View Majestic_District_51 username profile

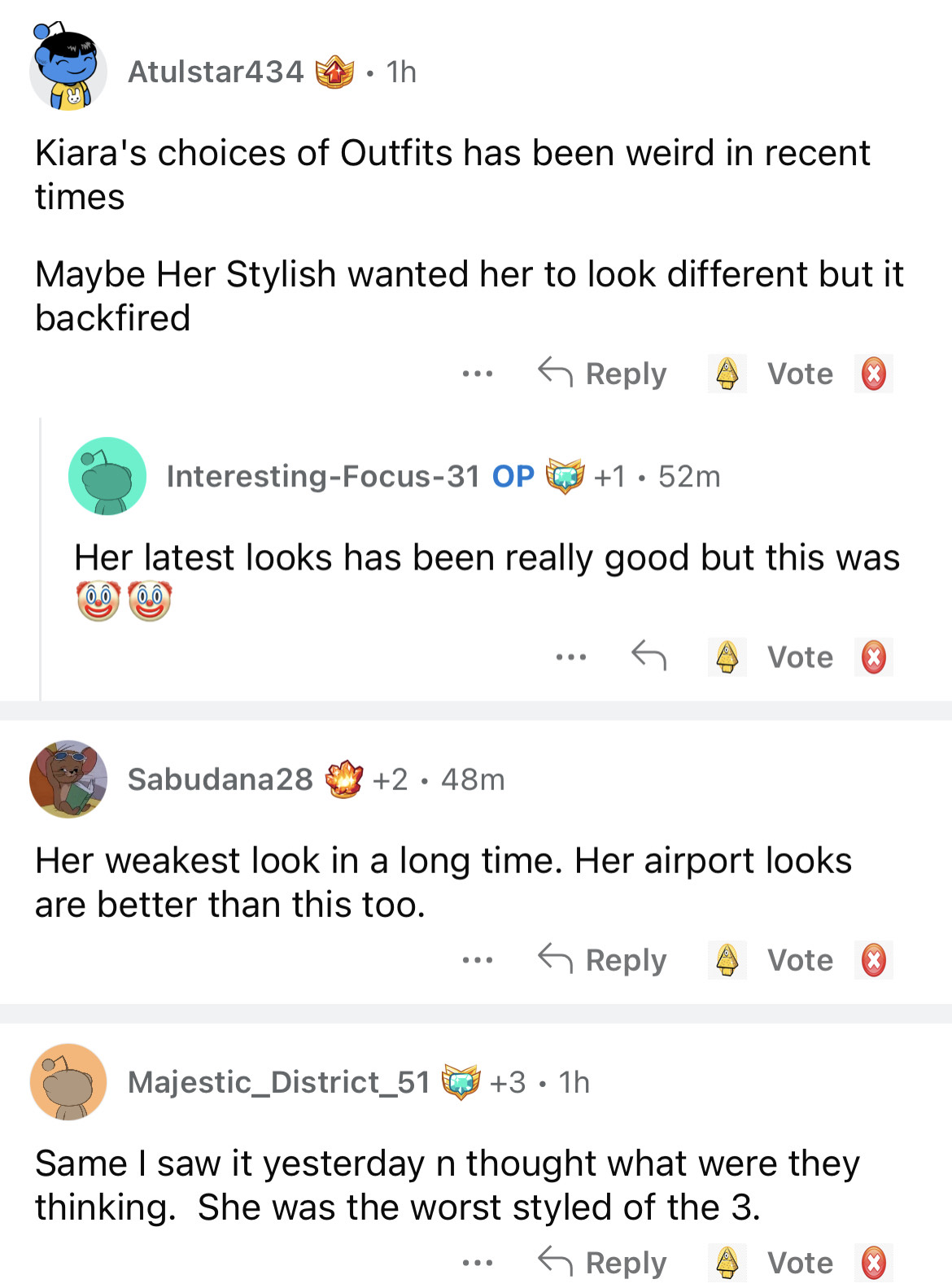pyautogui.click(x=279, y=1082)
